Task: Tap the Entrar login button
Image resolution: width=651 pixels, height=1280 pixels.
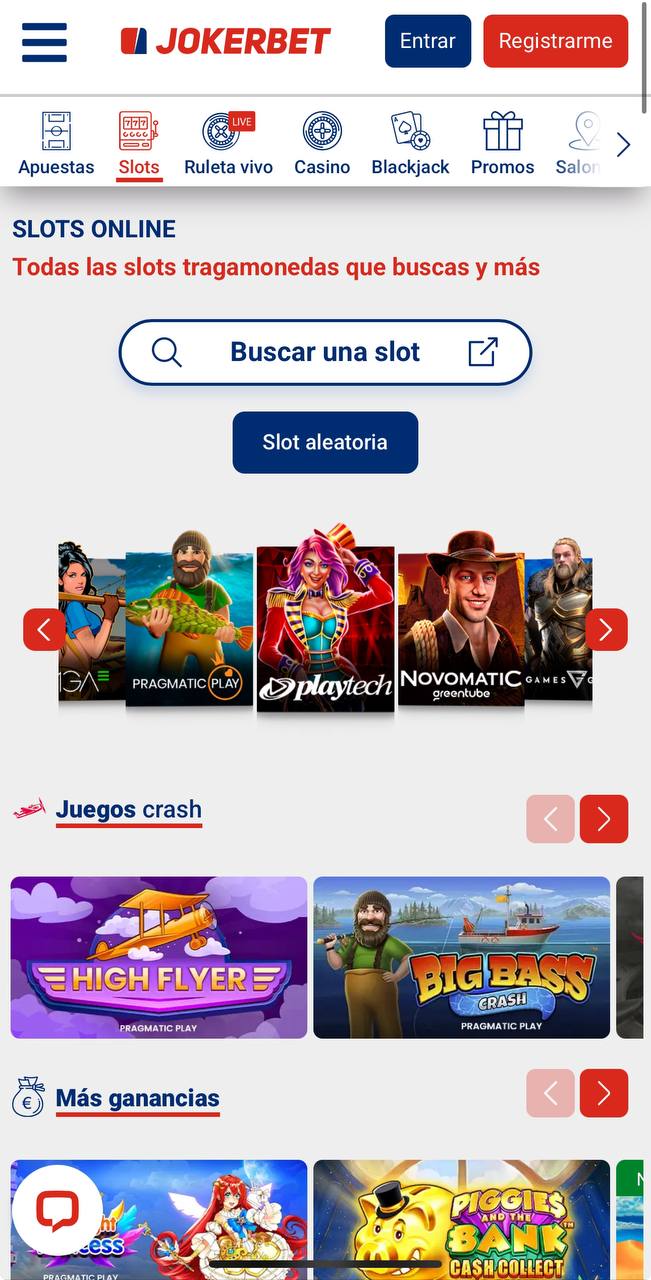Action: [427, 41]
